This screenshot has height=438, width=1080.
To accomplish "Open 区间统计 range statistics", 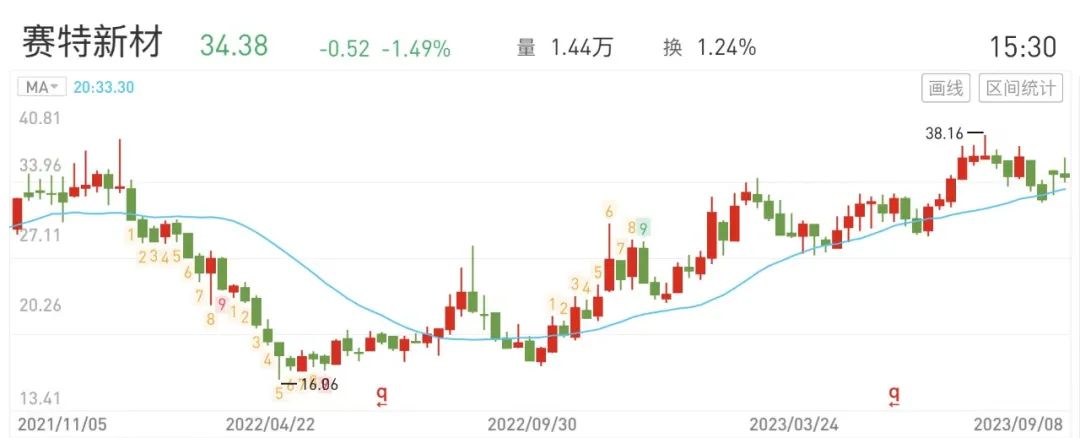I will click(1020, 88).
